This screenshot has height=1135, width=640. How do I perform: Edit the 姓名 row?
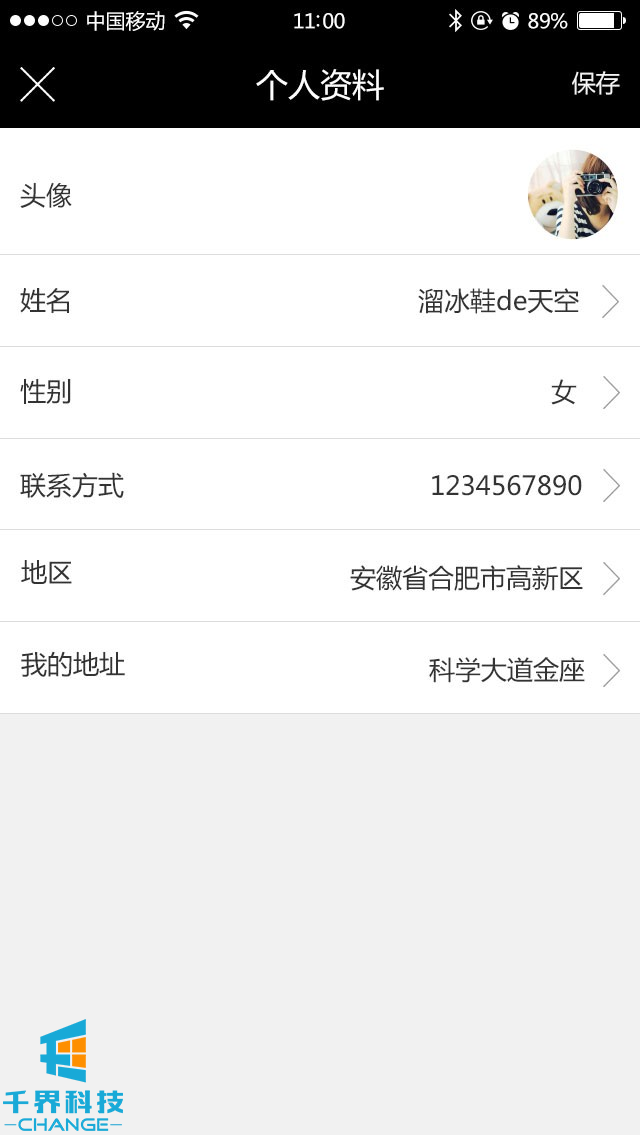tap(320, 301)
